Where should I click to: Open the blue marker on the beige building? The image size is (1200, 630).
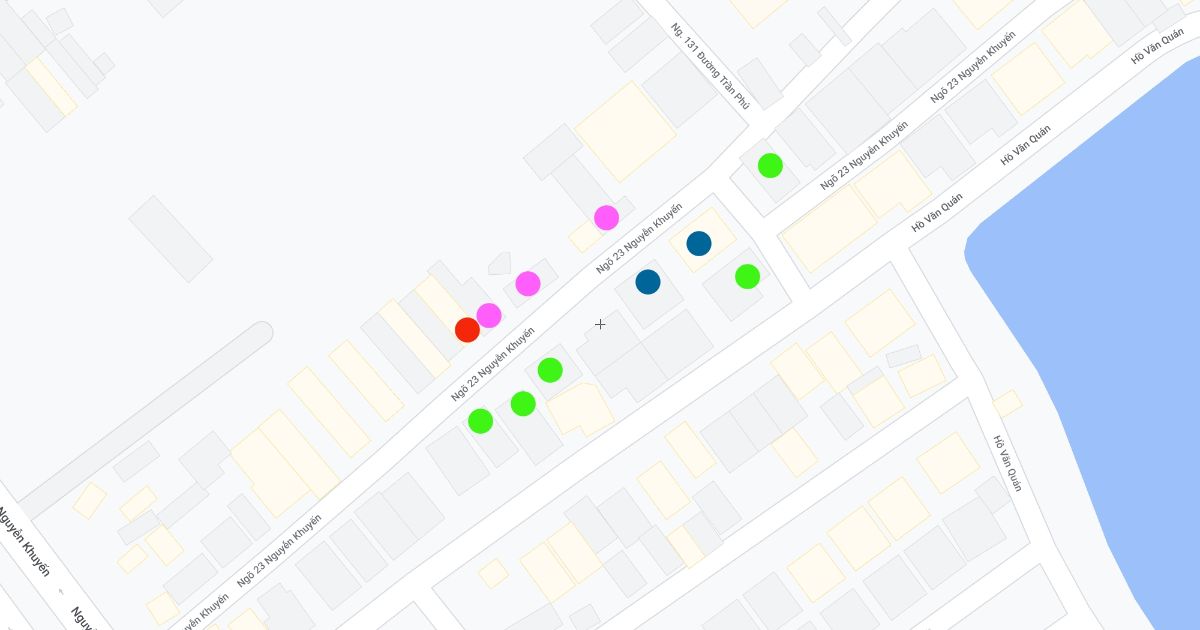(x=699, y=243)
